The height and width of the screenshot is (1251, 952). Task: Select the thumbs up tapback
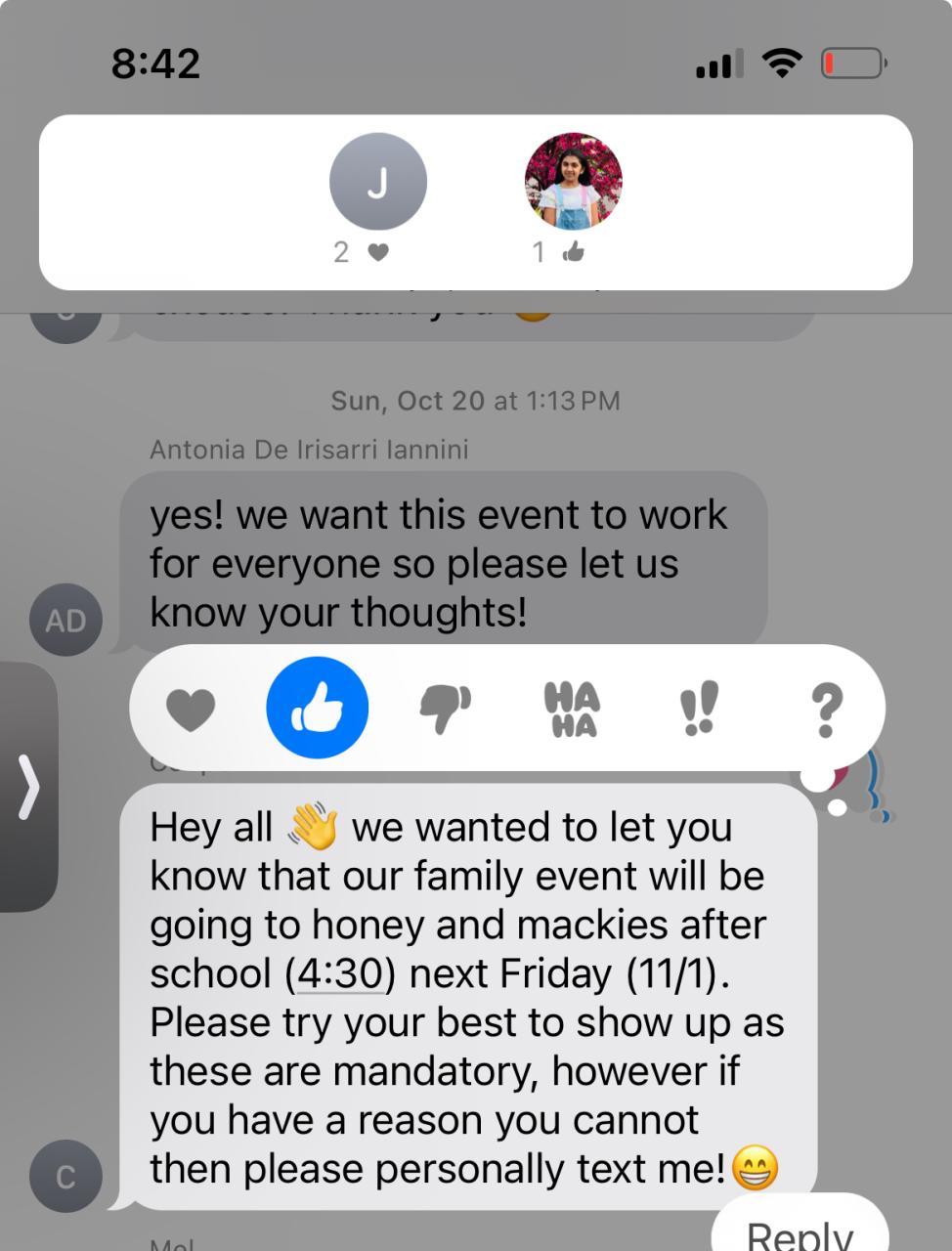317,709
